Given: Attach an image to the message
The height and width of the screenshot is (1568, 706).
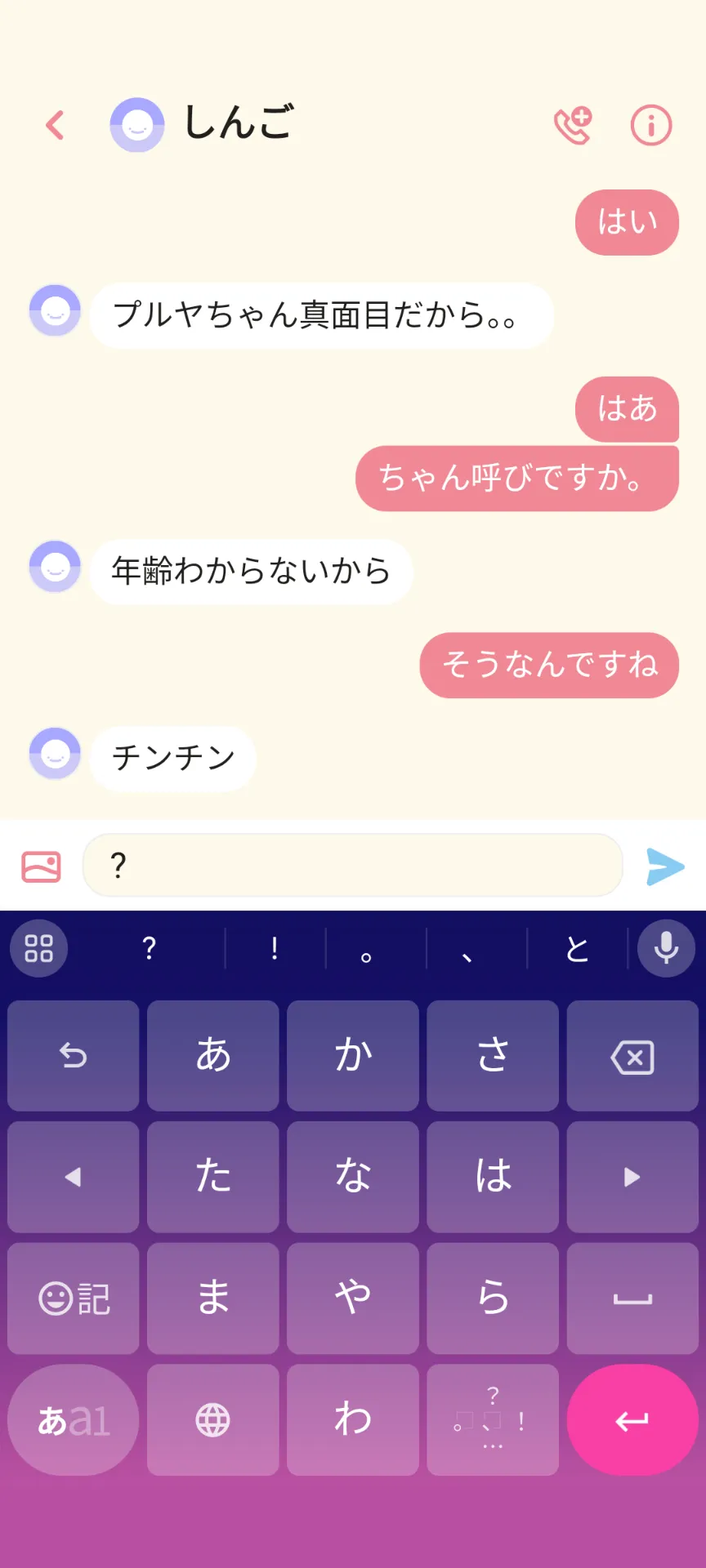Looking at the screenshot, I should pyautogui.click(x=41, y=866).
